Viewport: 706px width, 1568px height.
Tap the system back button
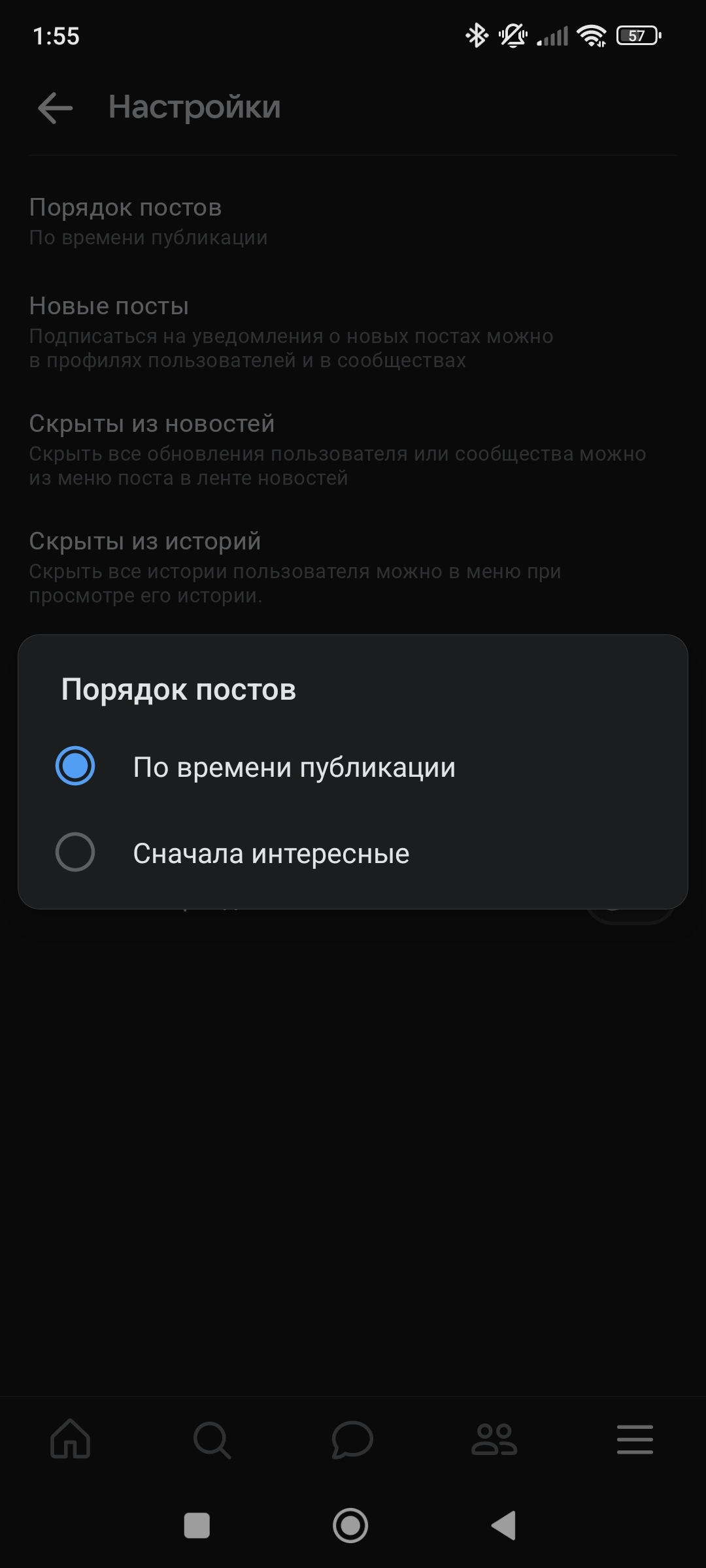pos(504,1526)
